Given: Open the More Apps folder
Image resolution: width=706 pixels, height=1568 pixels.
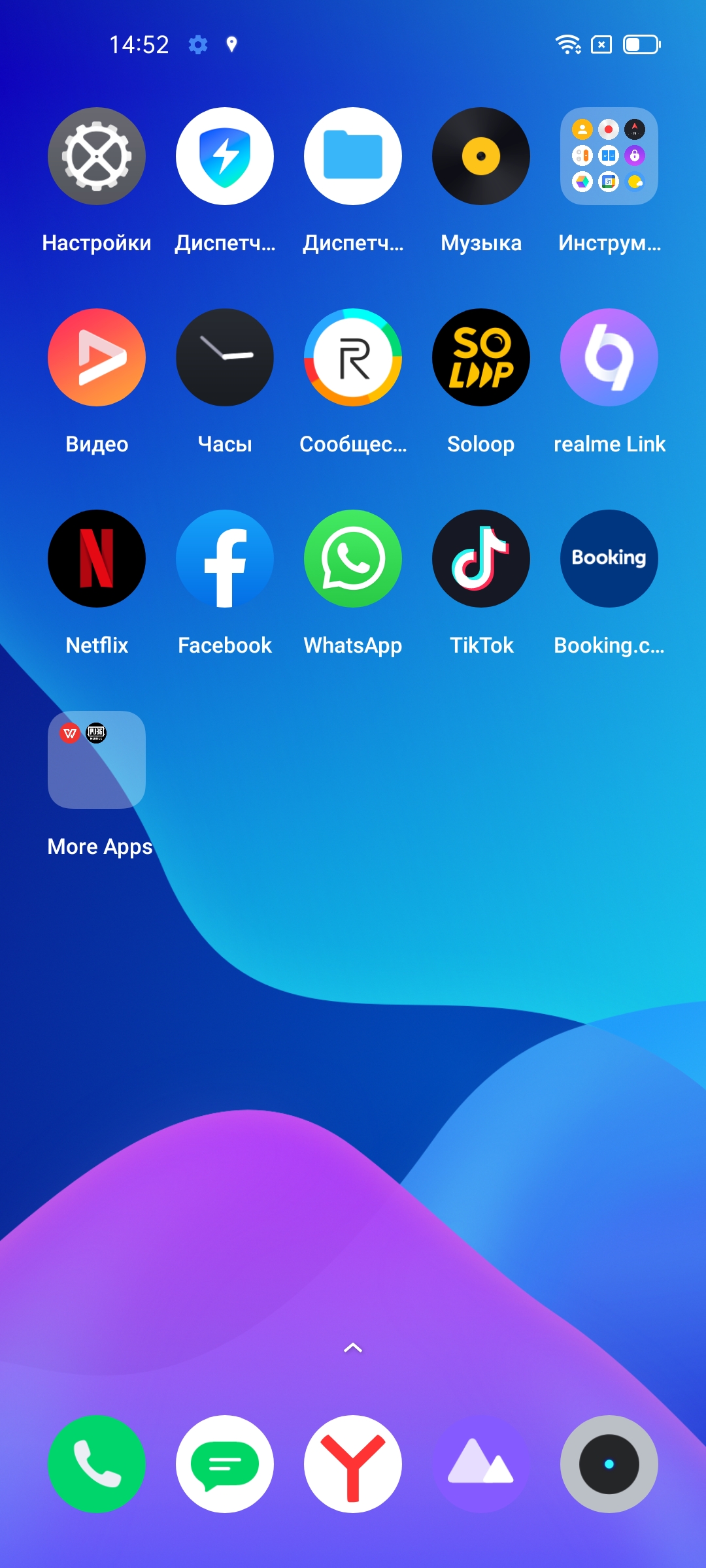Looking at the screenshot, I should pyautogui.click(x=97, y=760).
